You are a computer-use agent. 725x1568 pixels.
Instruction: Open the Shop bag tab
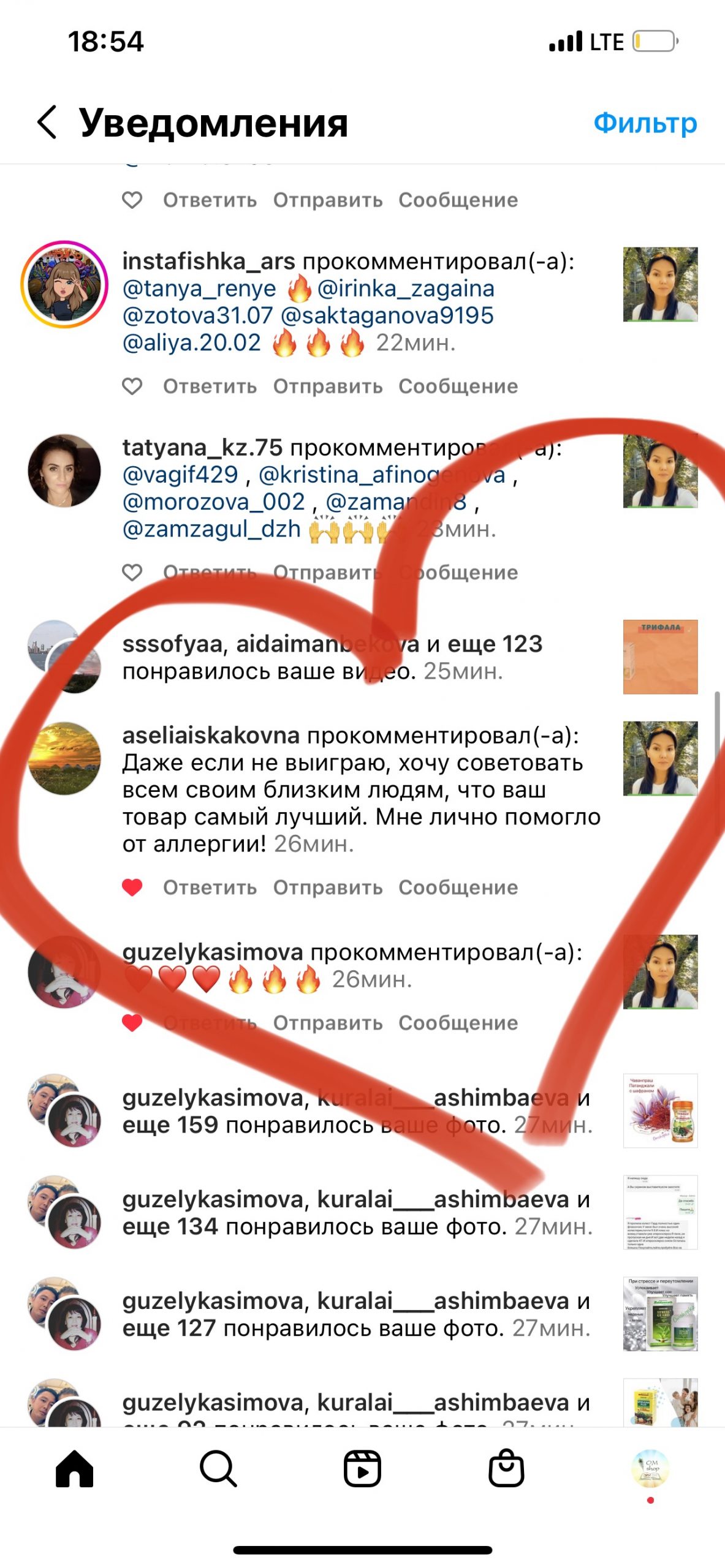point(506,1469)
